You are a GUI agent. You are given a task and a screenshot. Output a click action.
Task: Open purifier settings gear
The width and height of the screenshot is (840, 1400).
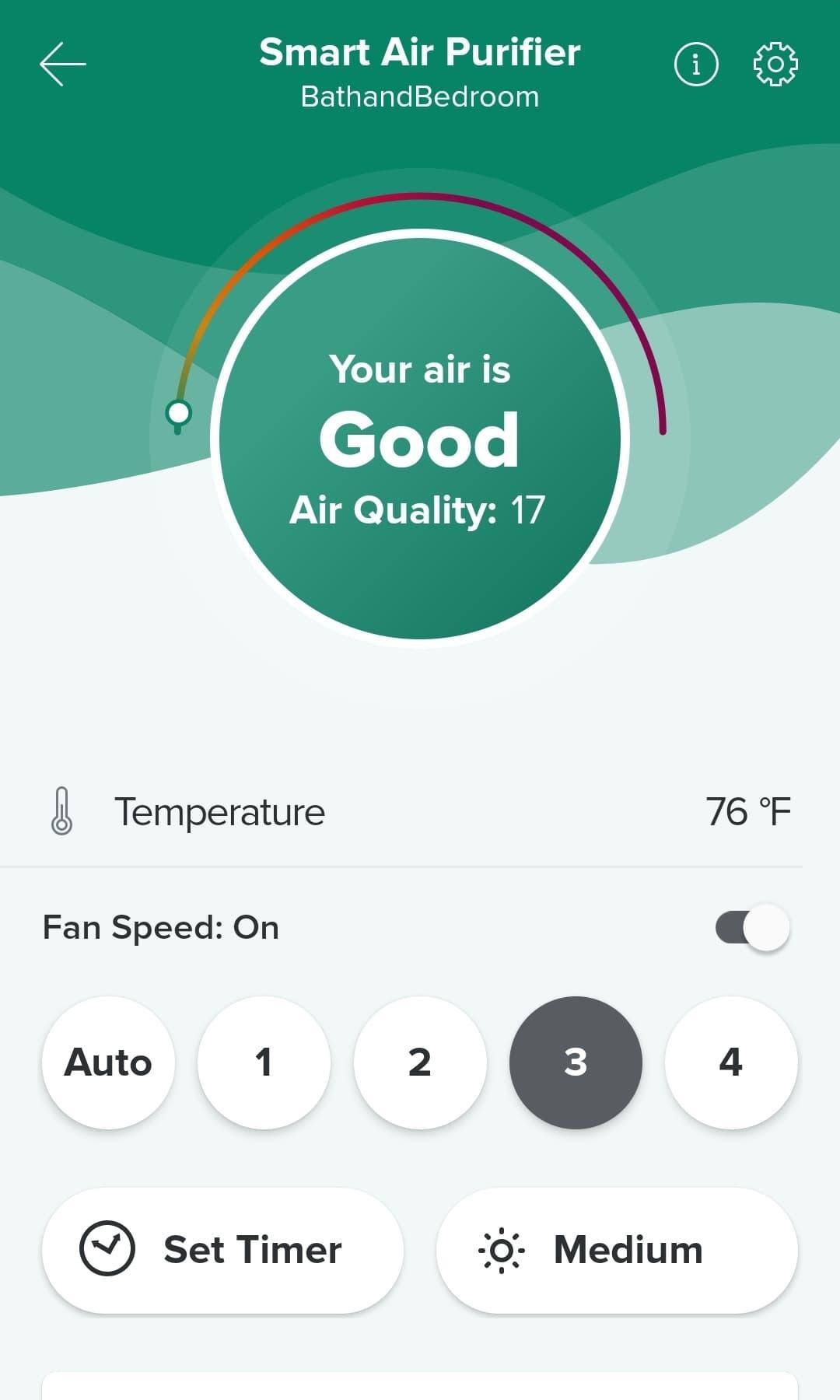point(775,64)
